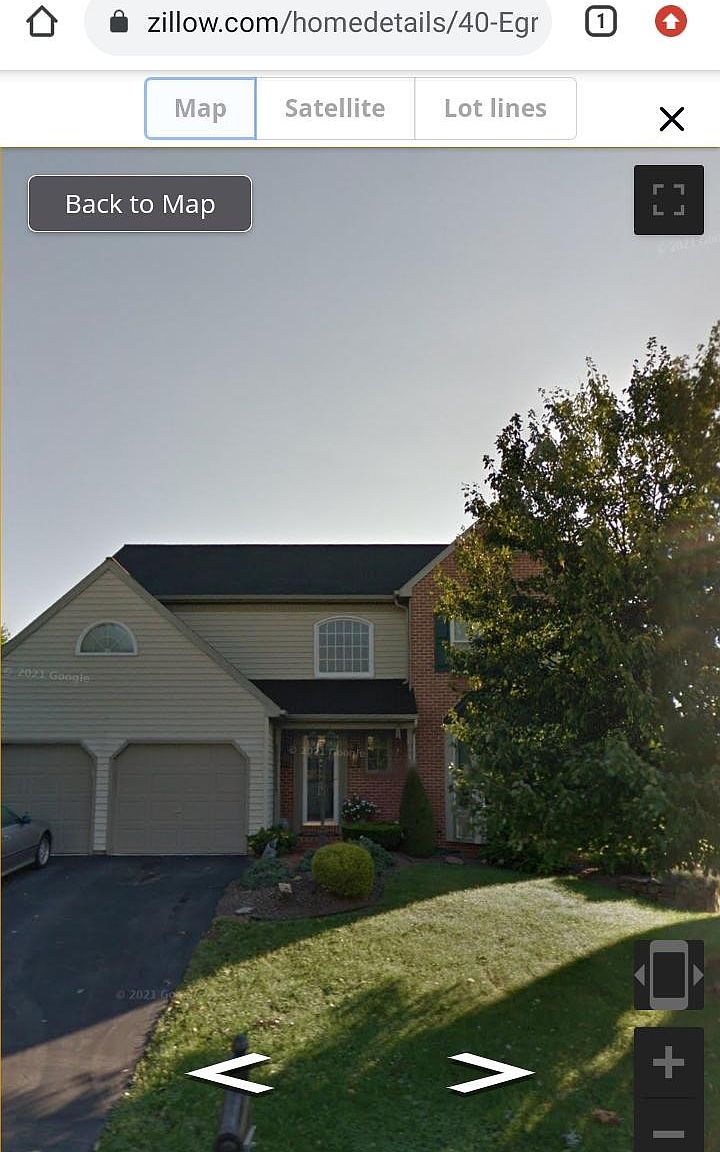Tap the zillow.com address bar

coord(330,22)
